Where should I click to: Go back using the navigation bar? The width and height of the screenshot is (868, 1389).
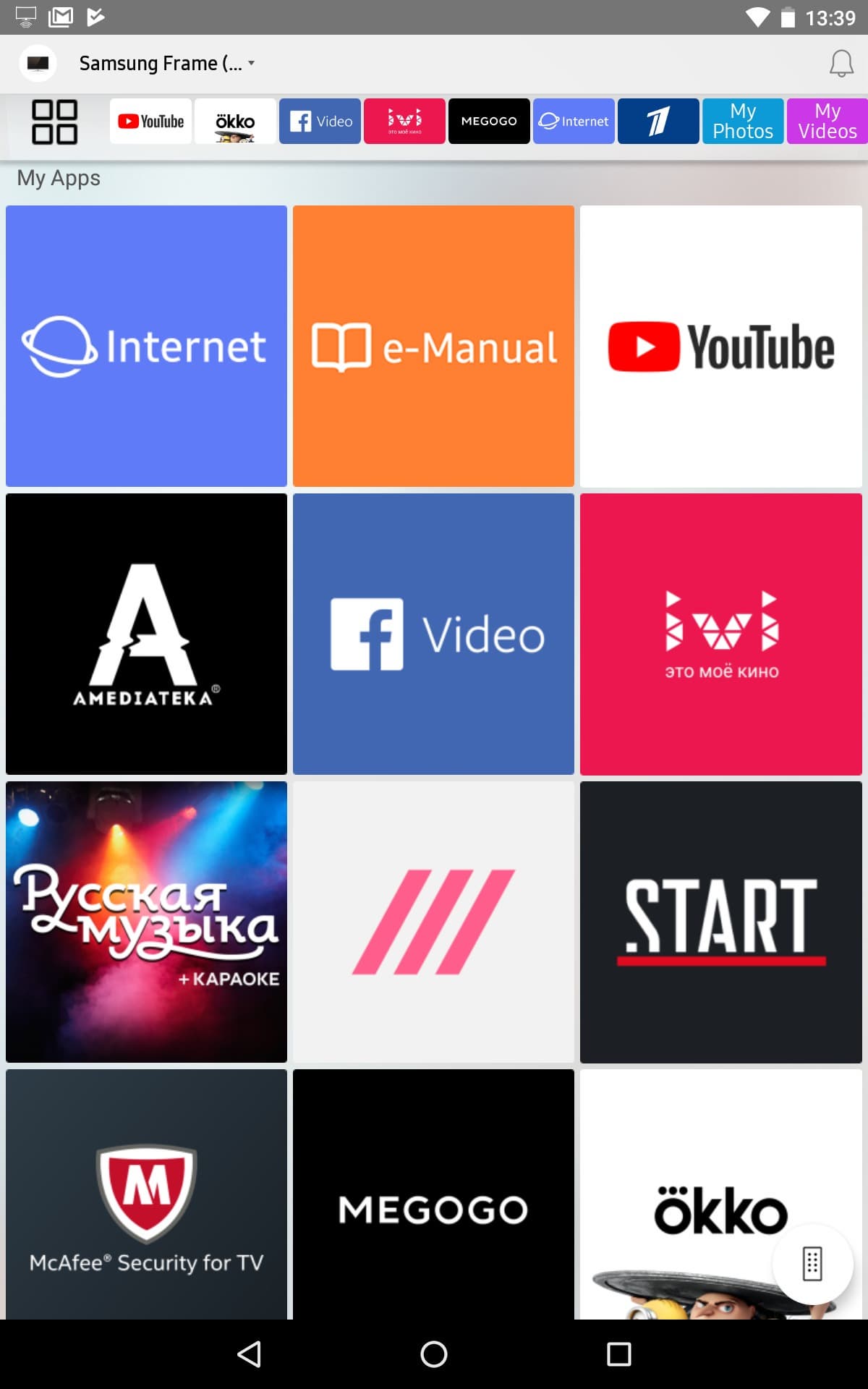point(249,1354)
